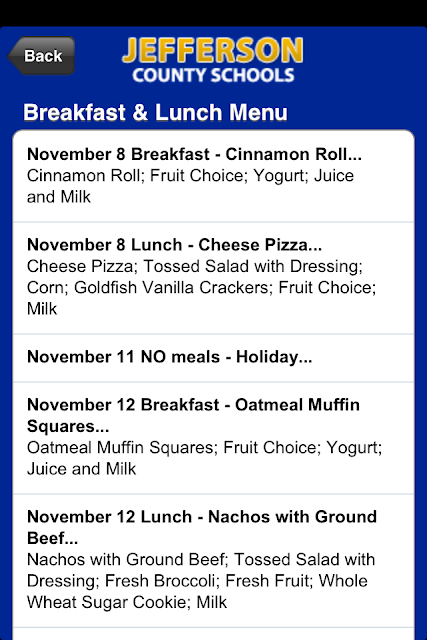Select the November 11 NO meals Holiday row

click(x=214, y=358)
